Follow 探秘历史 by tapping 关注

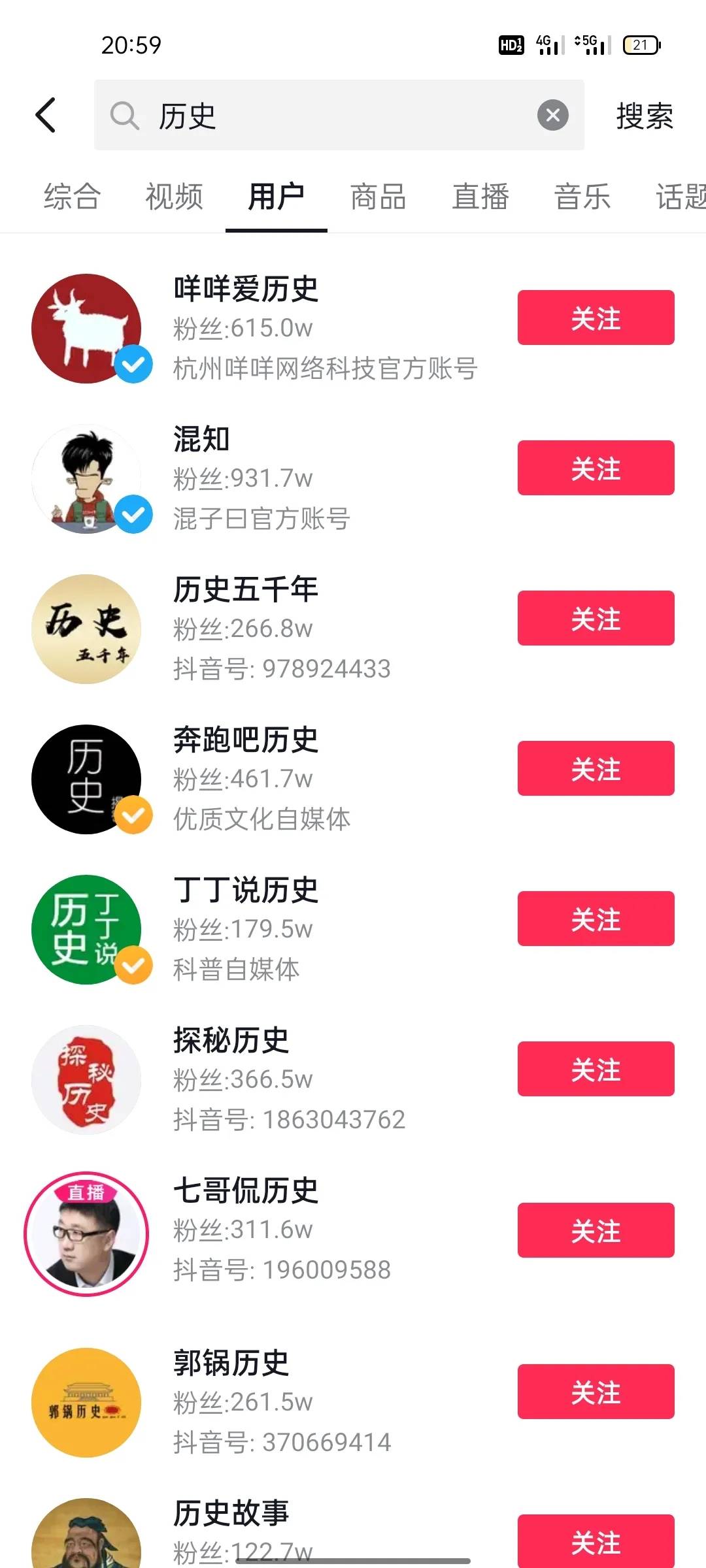click(595, 1070)
